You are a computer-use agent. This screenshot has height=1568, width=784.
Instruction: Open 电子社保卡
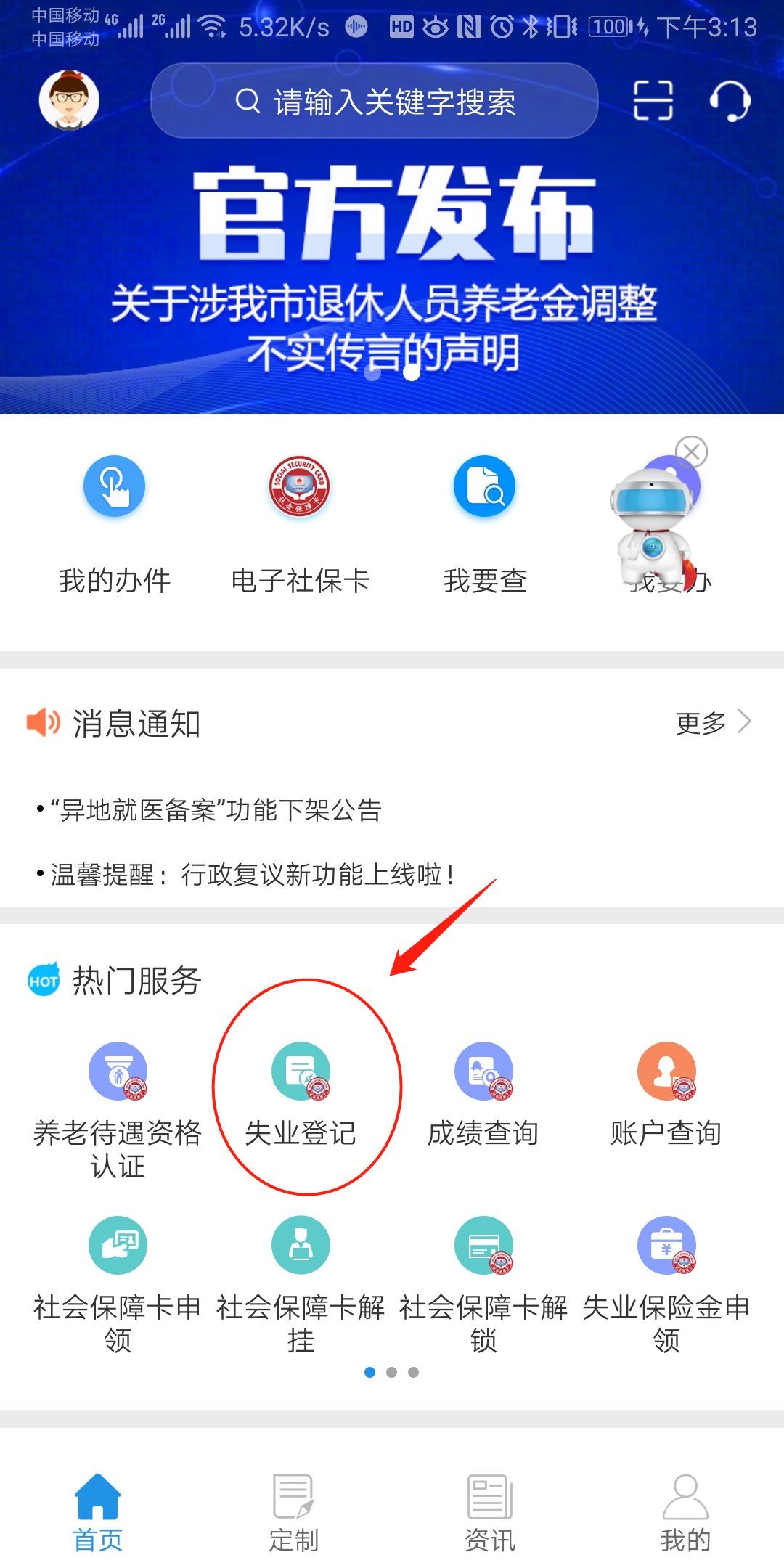[x=300, y=523]
